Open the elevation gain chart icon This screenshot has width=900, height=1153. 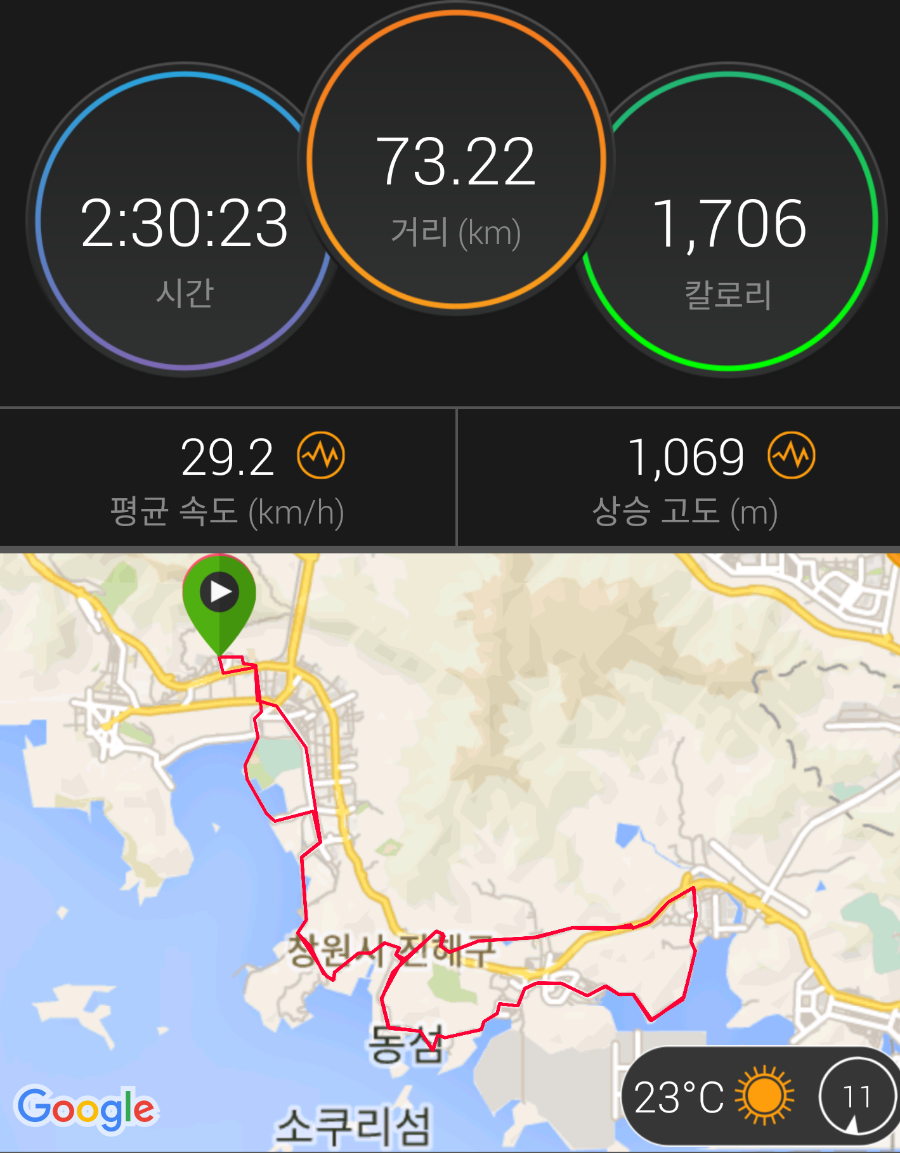(x=791, y=457)
